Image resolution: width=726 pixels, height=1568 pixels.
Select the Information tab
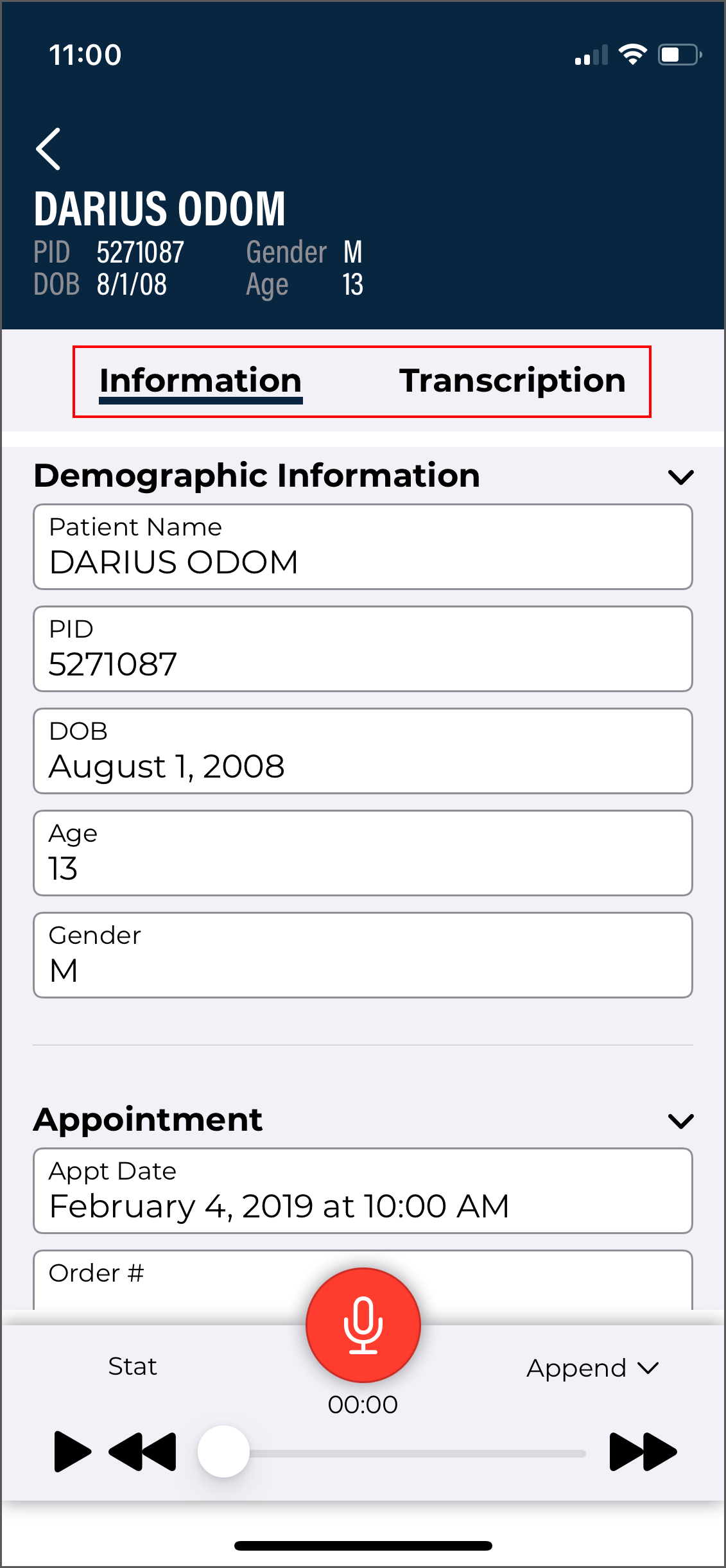pos(200,381)
